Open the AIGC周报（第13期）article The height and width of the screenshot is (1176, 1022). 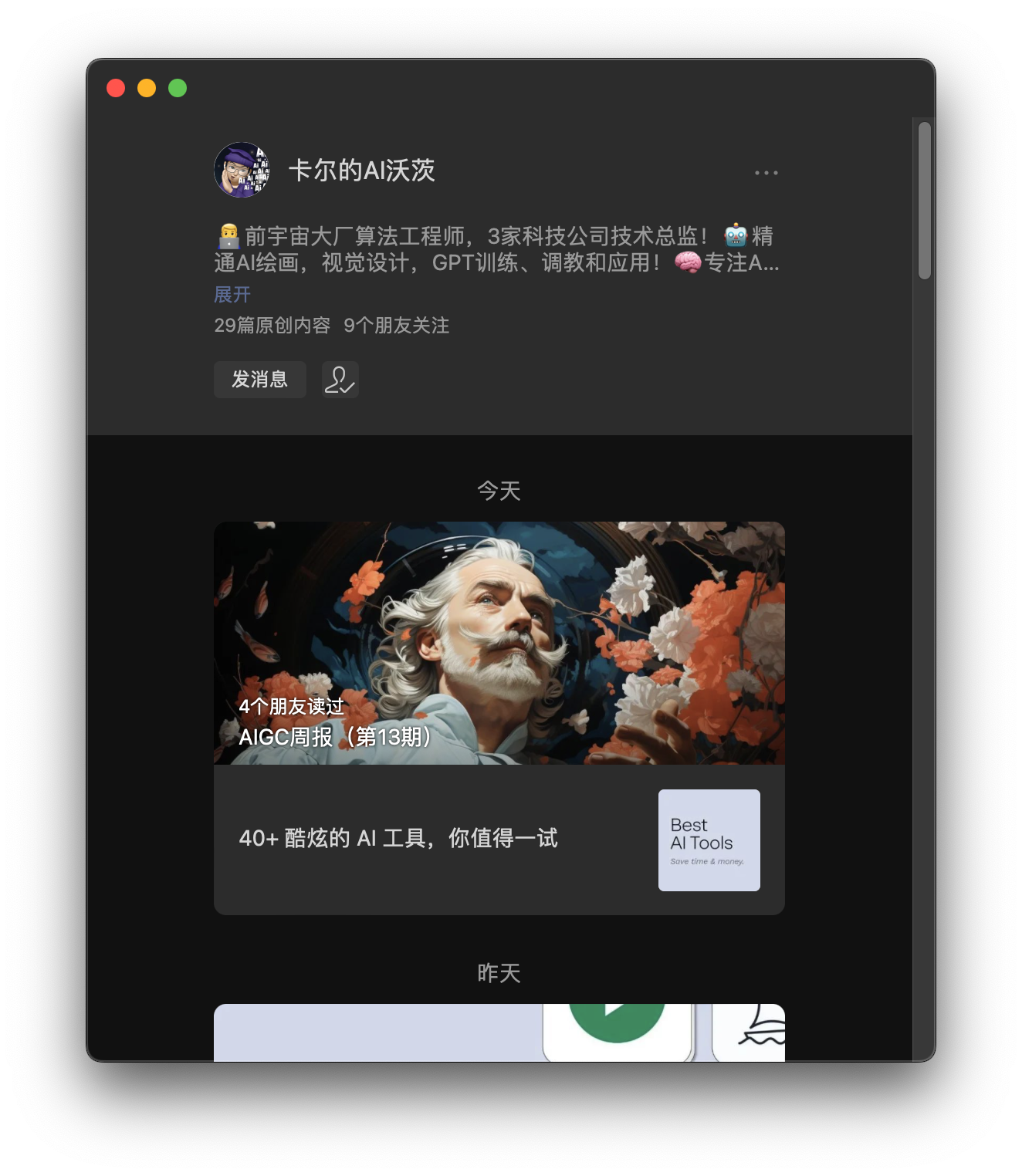click(x=499, y=643)
